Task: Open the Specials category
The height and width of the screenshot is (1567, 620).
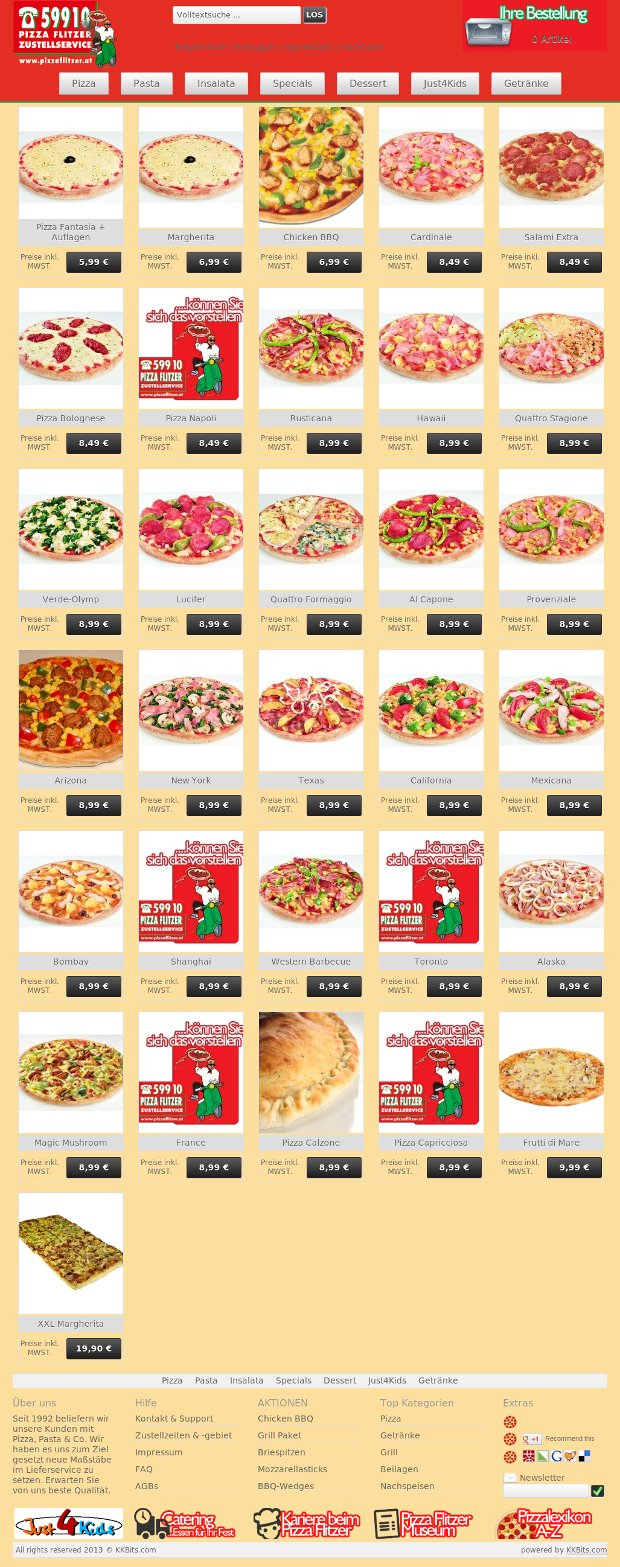Action: [292, 83]
